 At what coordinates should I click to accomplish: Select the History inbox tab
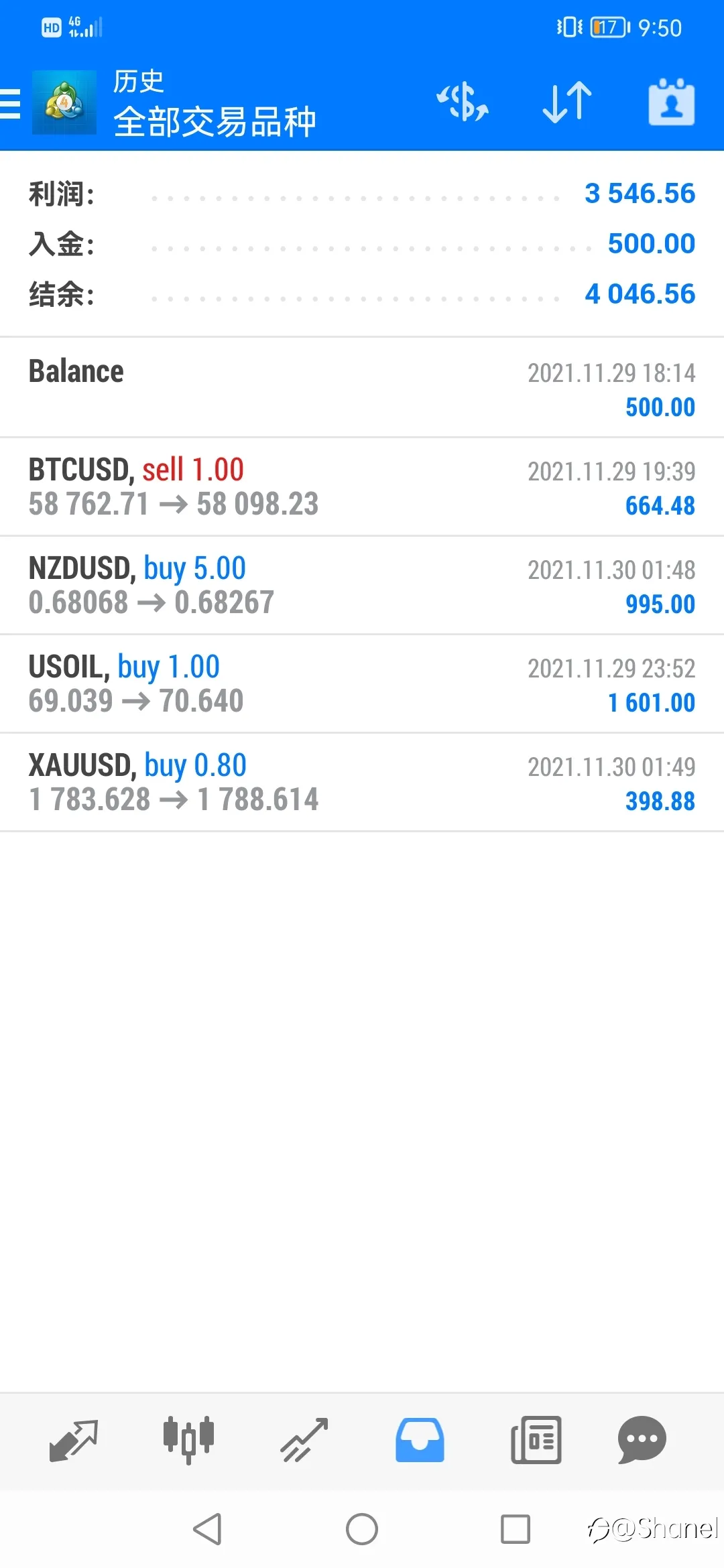pos(420,1440)
